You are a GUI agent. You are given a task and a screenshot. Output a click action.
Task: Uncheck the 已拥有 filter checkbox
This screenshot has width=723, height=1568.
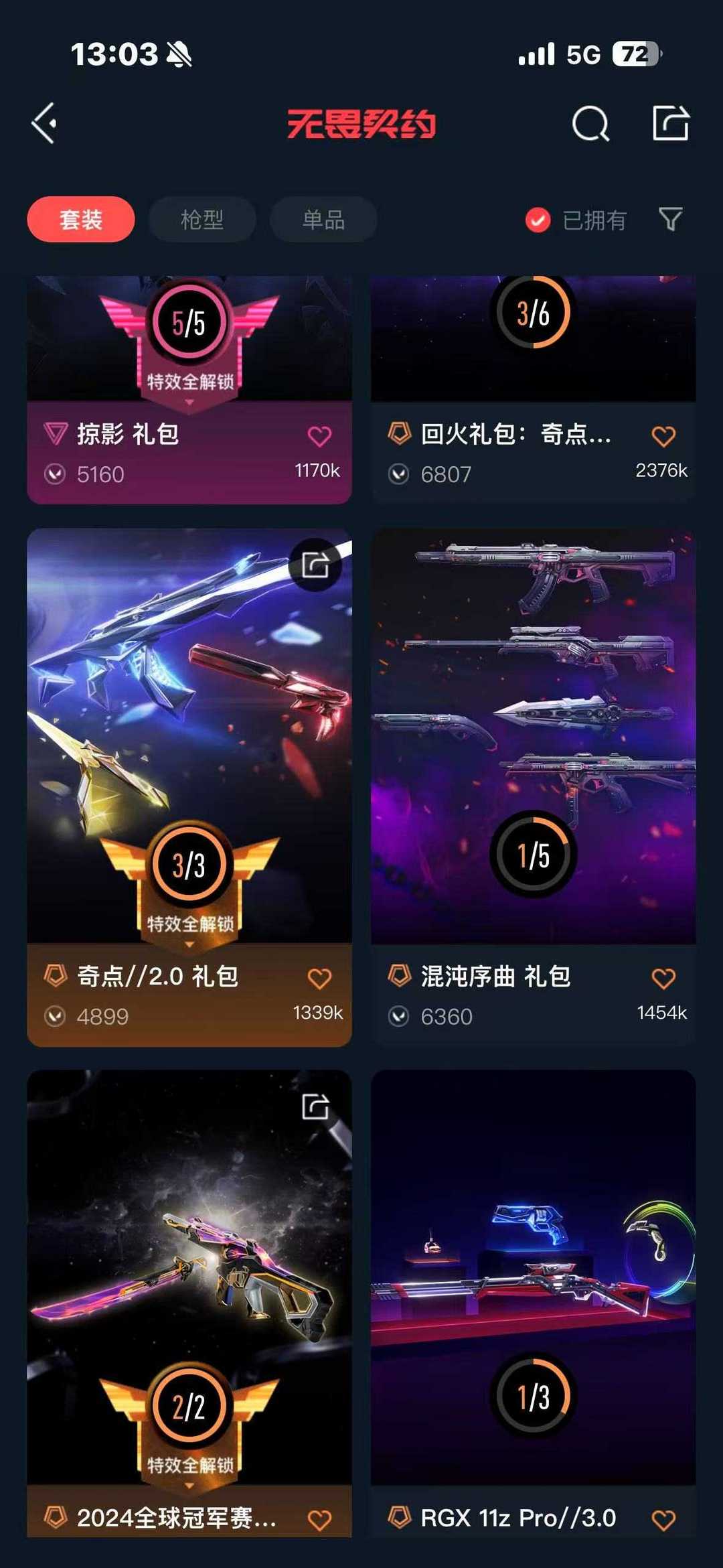coord(538,220)
